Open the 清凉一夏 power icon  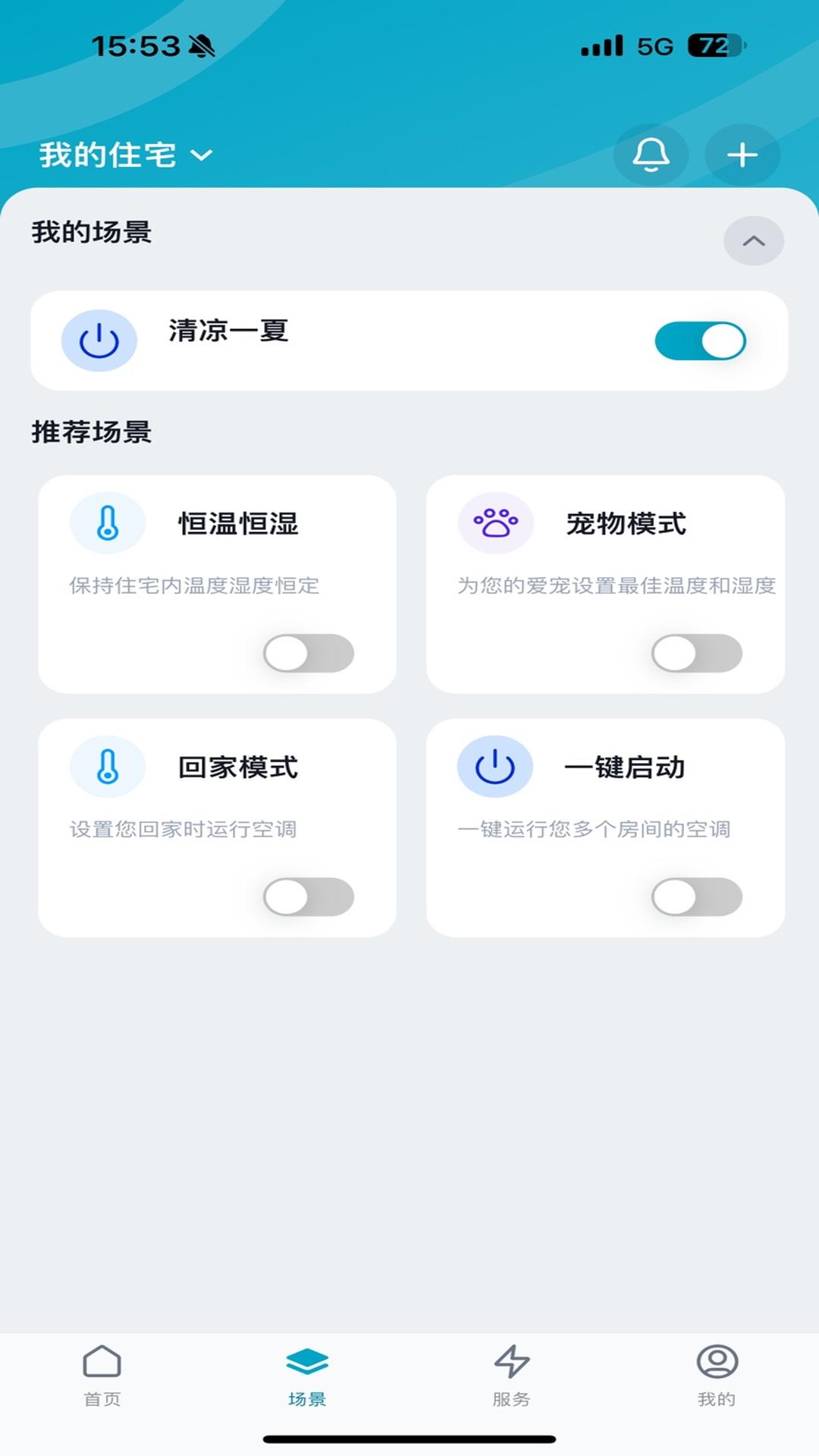pos(99,340)
